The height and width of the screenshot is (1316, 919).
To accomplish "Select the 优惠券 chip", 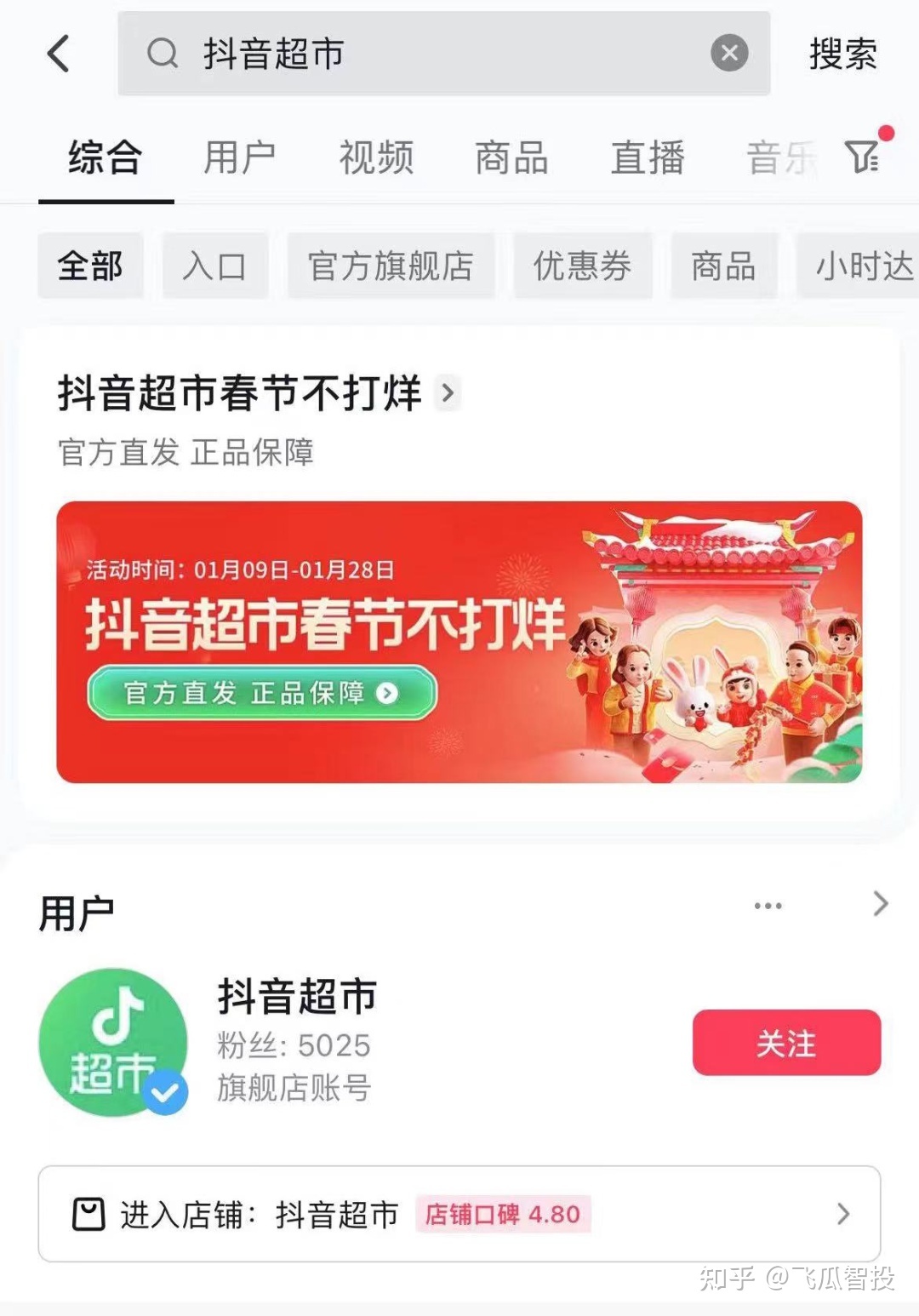I will click(583, 266).
